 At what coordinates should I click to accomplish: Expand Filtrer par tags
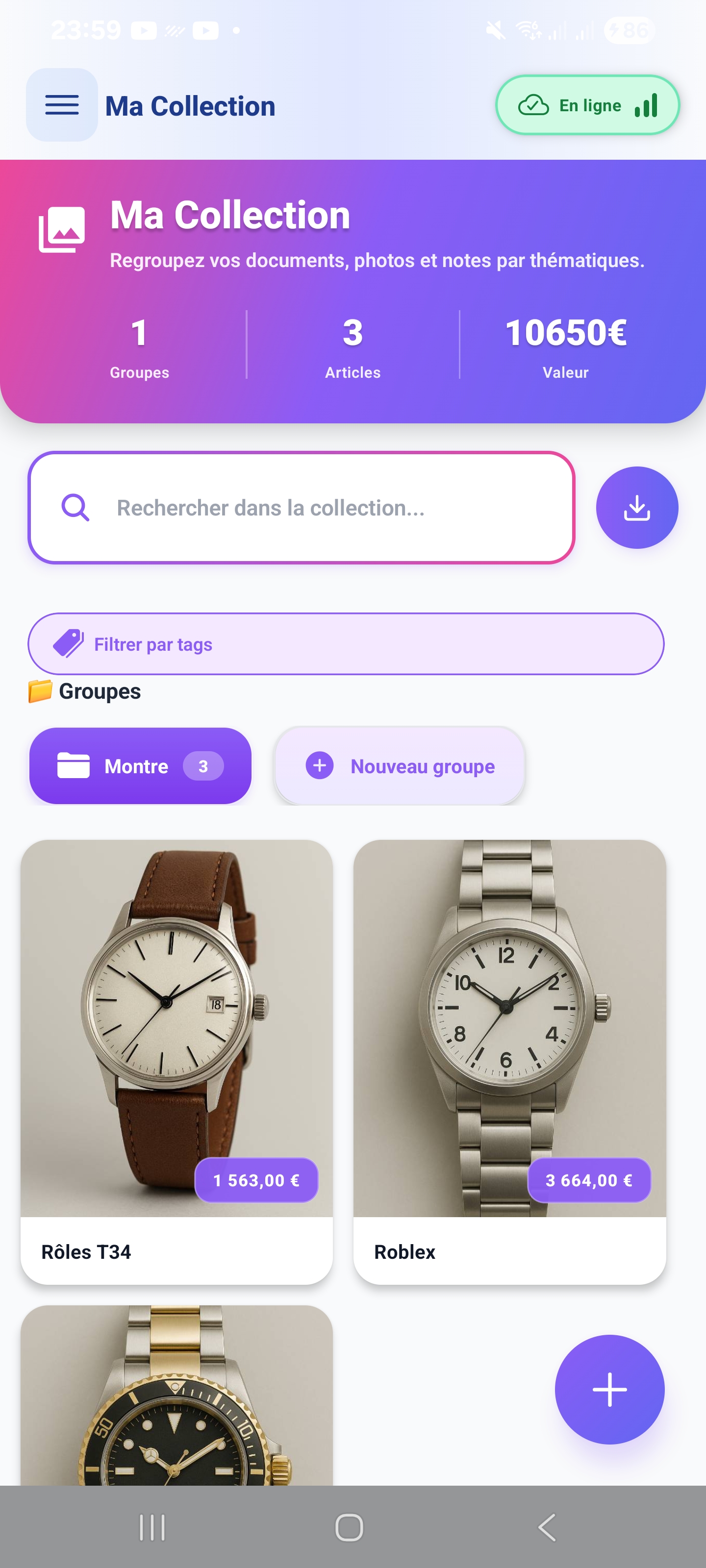coord(345,644)
